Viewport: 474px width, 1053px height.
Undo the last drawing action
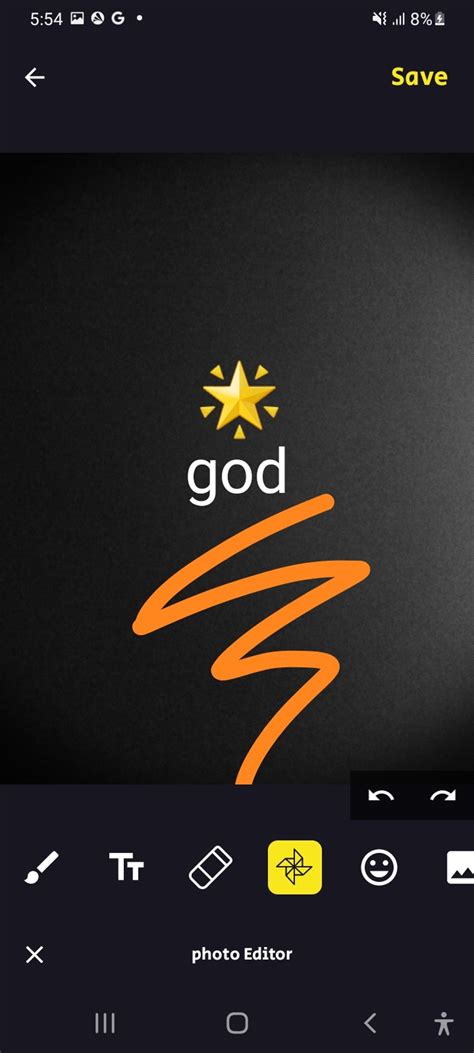[381, 796]
